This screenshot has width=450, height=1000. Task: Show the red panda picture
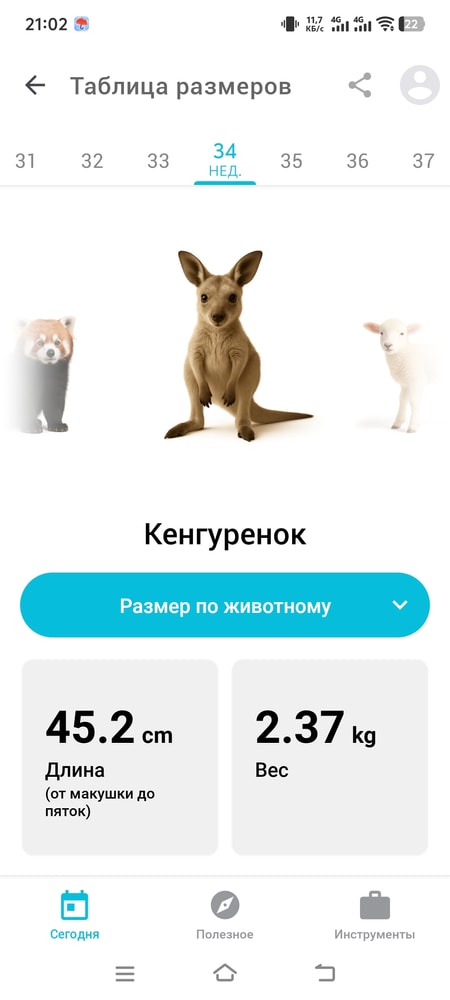click(x=42, y=375)
